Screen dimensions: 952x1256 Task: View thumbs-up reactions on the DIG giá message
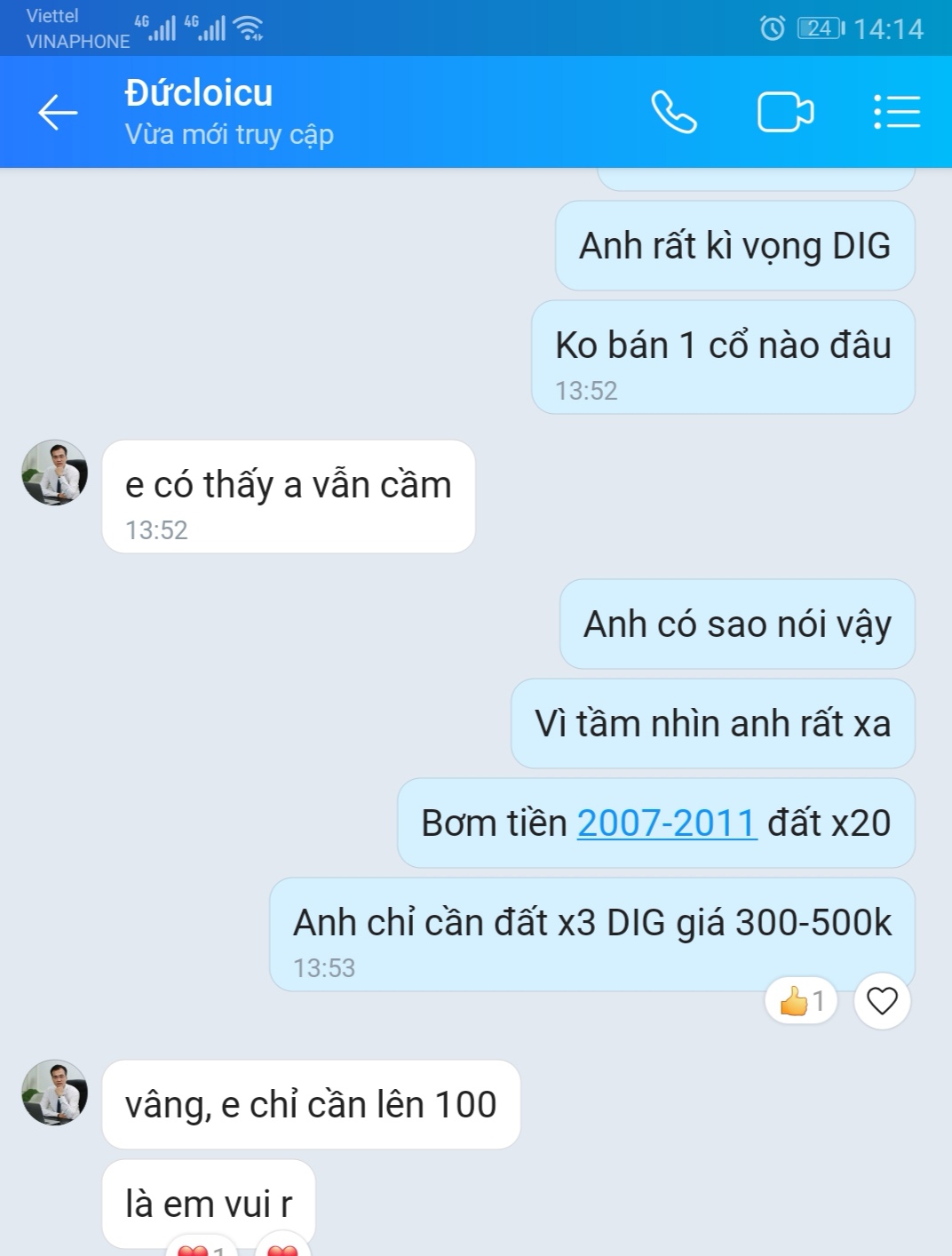click(801, 1001)
